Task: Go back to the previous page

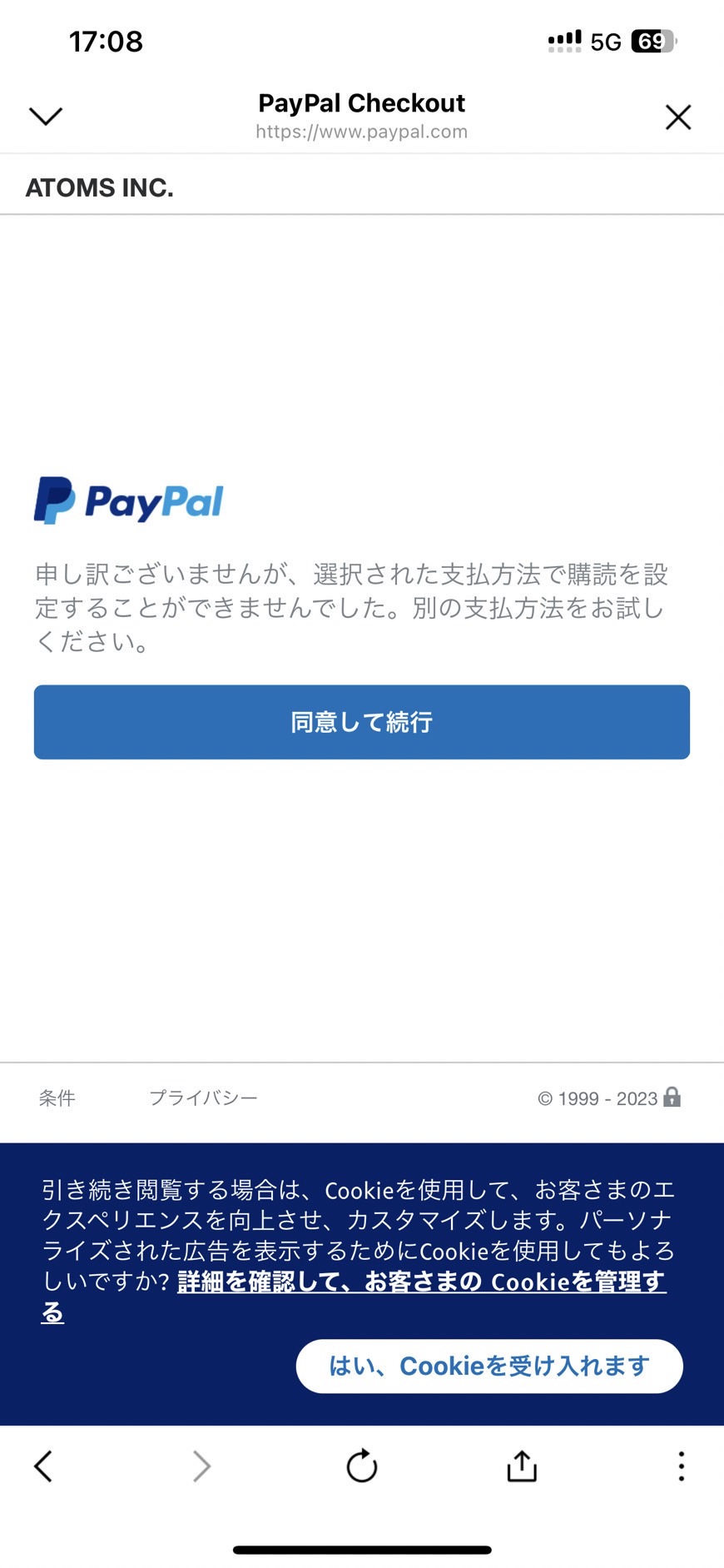Action: (43, 1466)
